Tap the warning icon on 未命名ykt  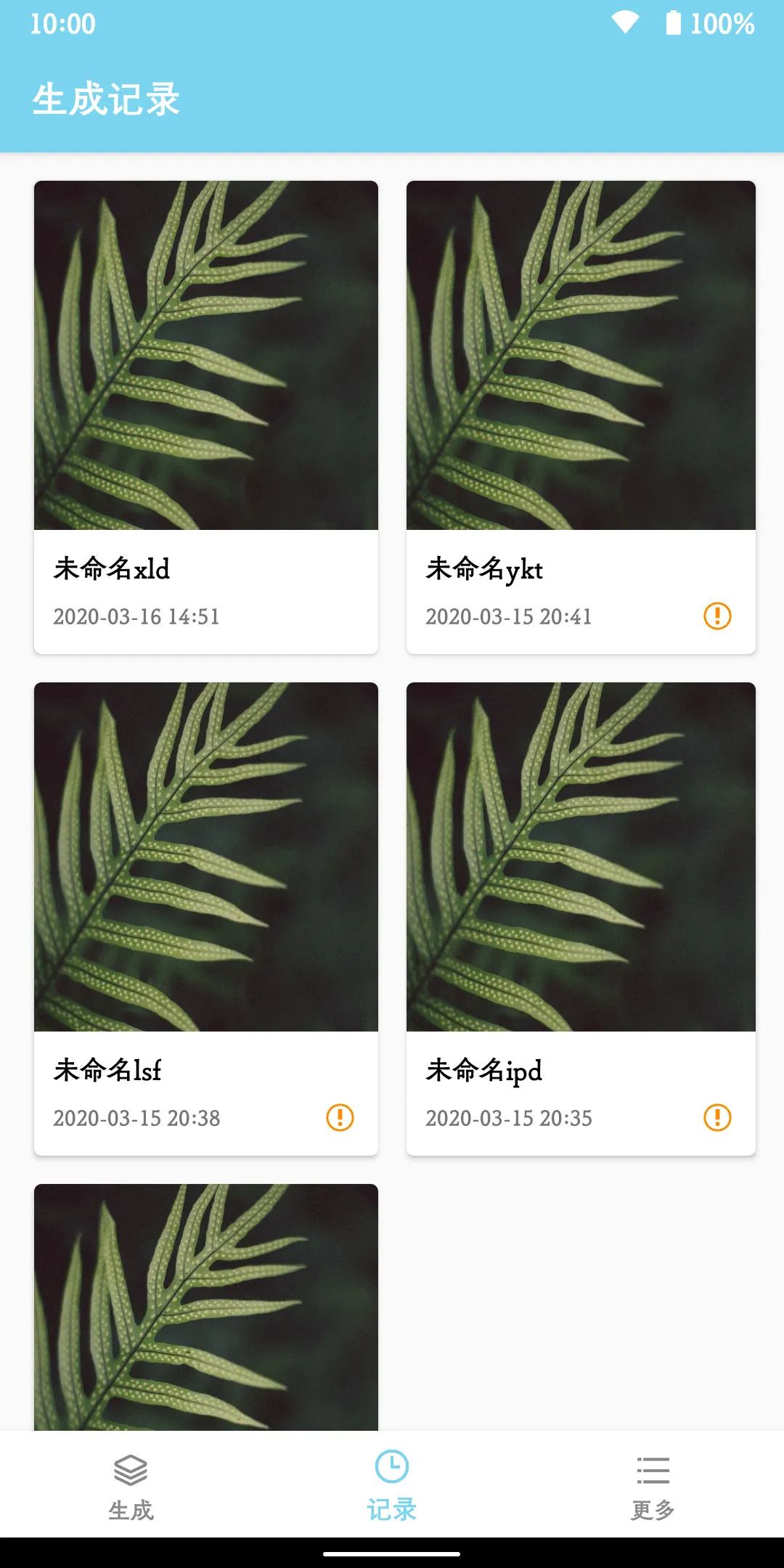coord(717,616)
